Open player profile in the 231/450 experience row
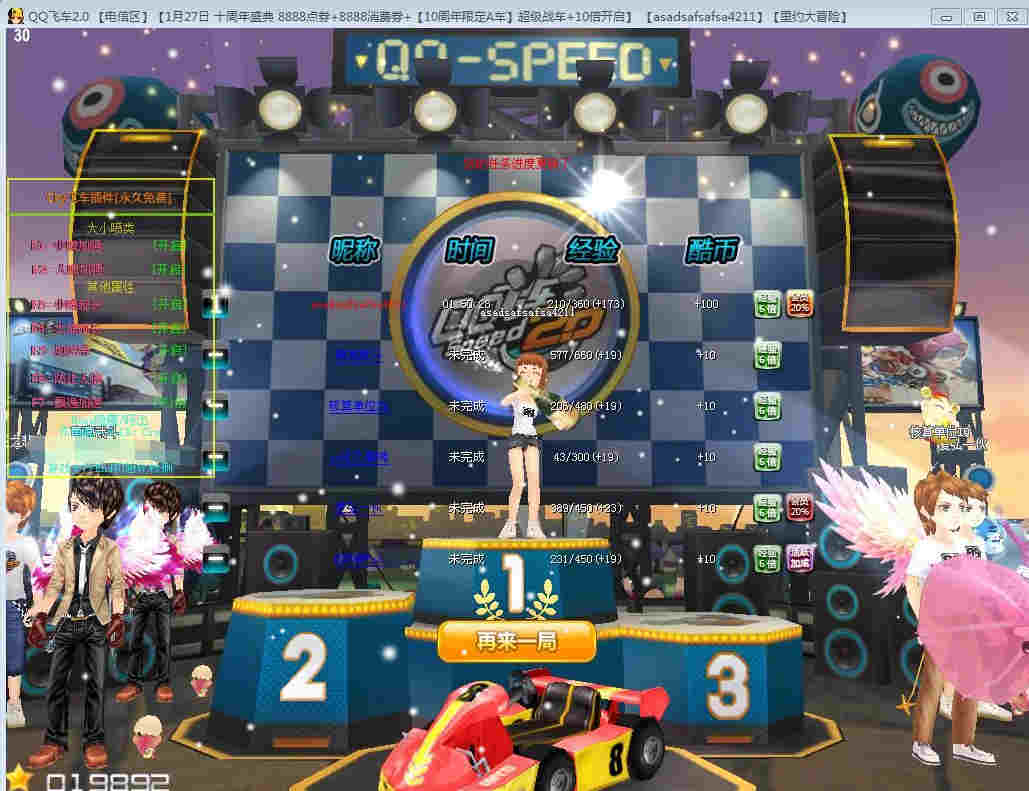This screenshot has width=1029, height=791. (x=358, y=559)
